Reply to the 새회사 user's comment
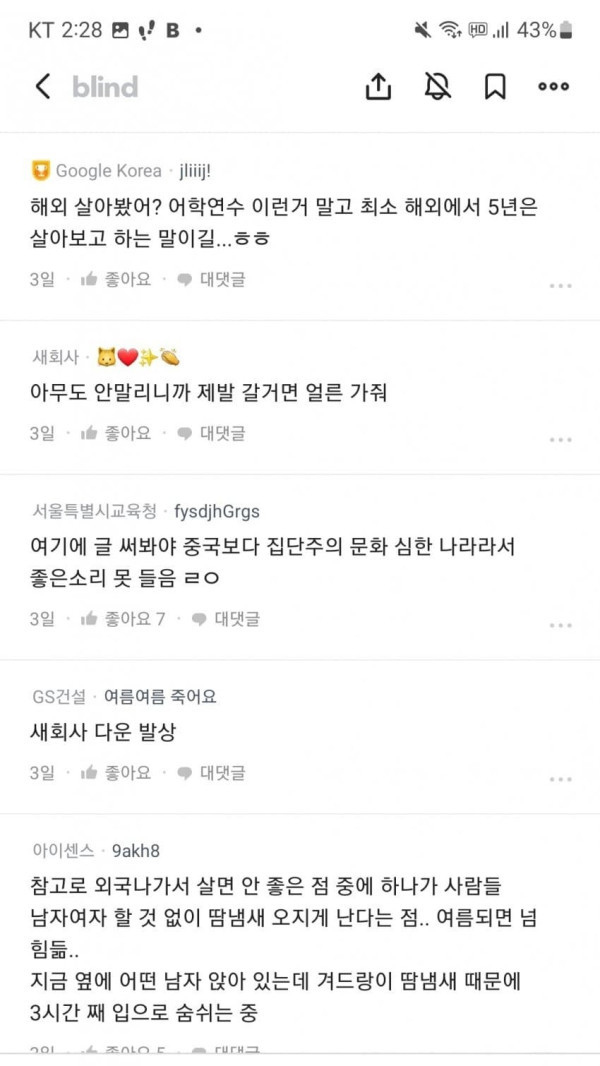600x1066 pixels. pyautogui.click(x=211, y=433)
